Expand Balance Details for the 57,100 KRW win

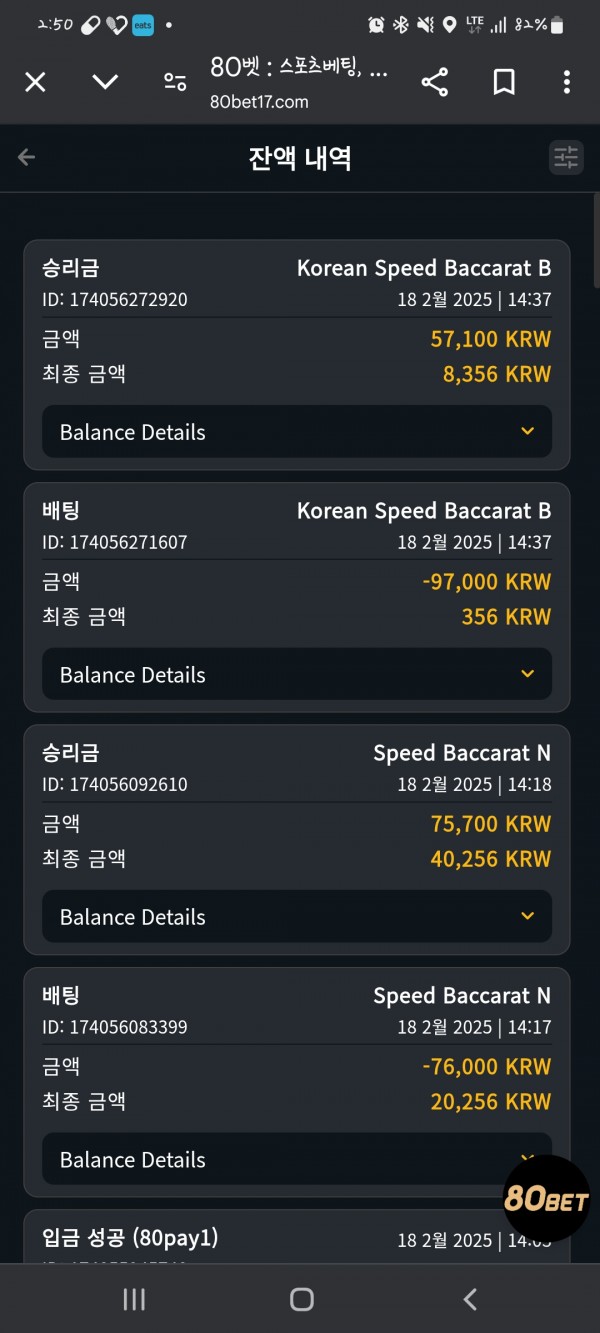(297, 432)
